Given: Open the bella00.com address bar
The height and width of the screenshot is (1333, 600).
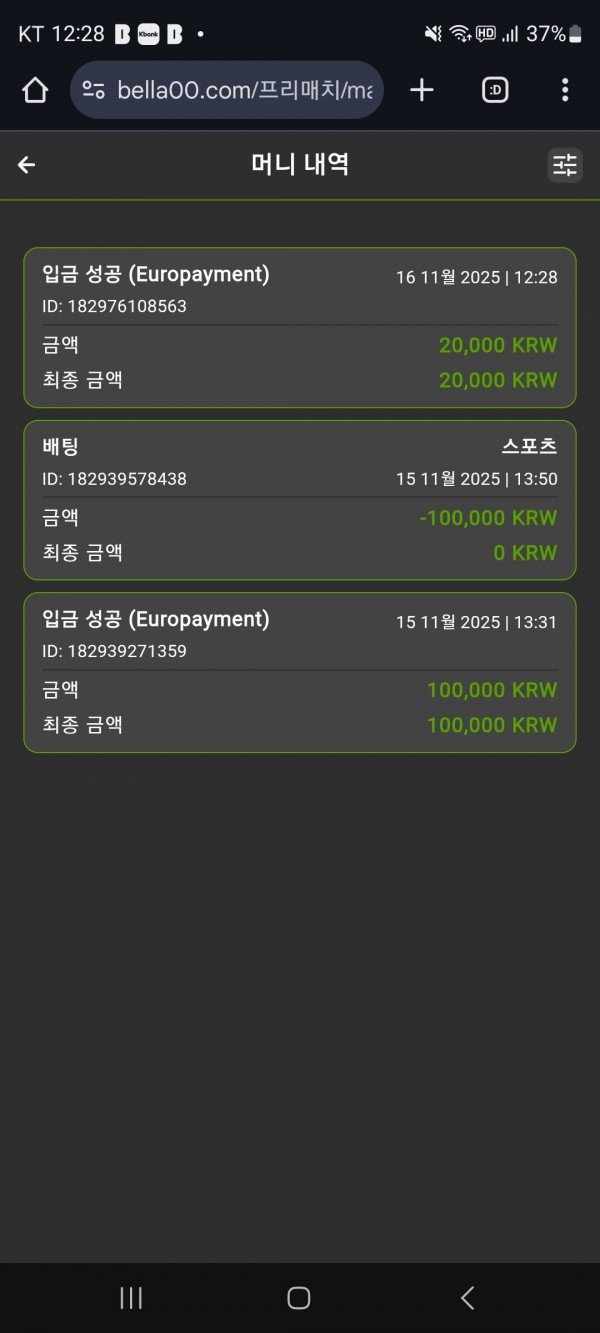Looking at the screenshot, I should pyautogui.click(x=230, y=91).
